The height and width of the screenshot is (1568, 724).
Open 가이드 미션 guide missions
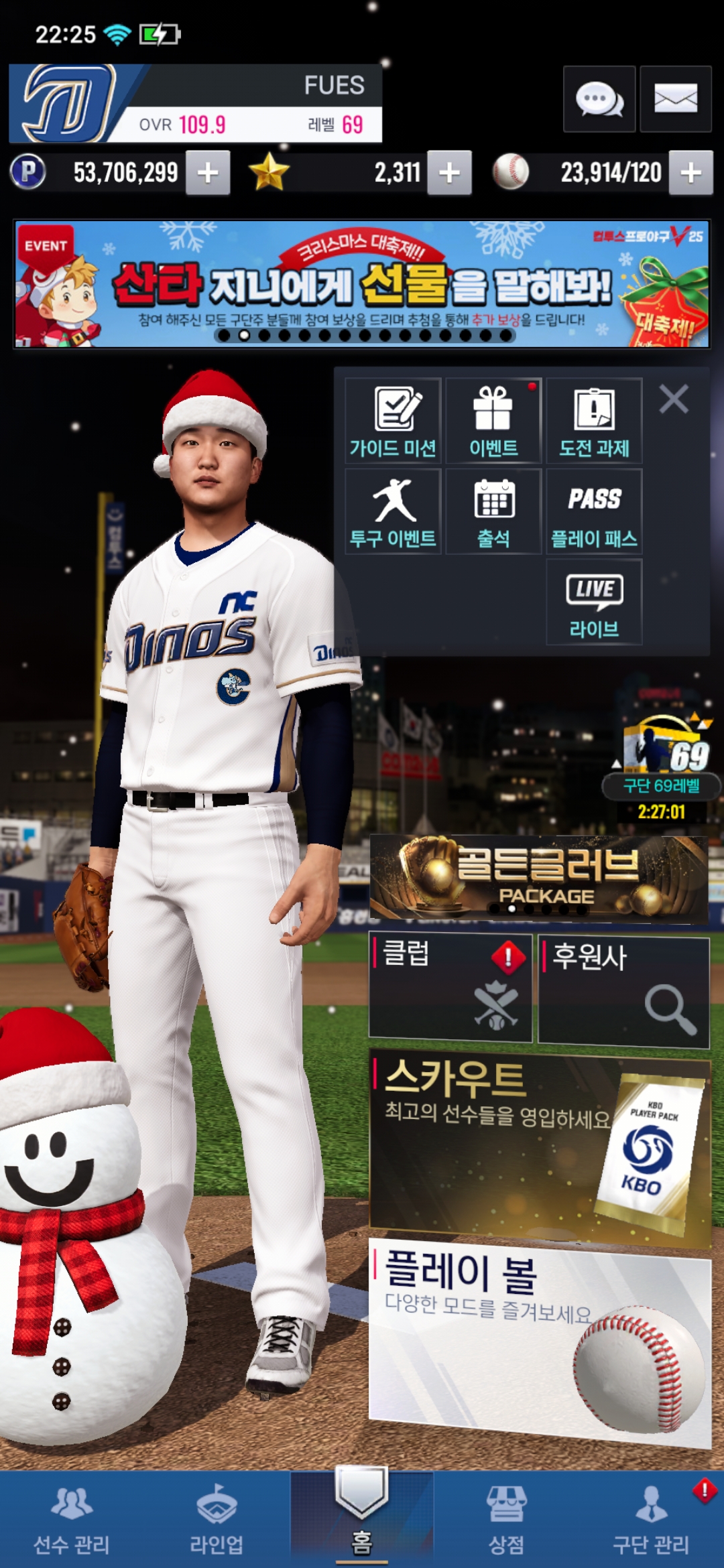[393, 421]
